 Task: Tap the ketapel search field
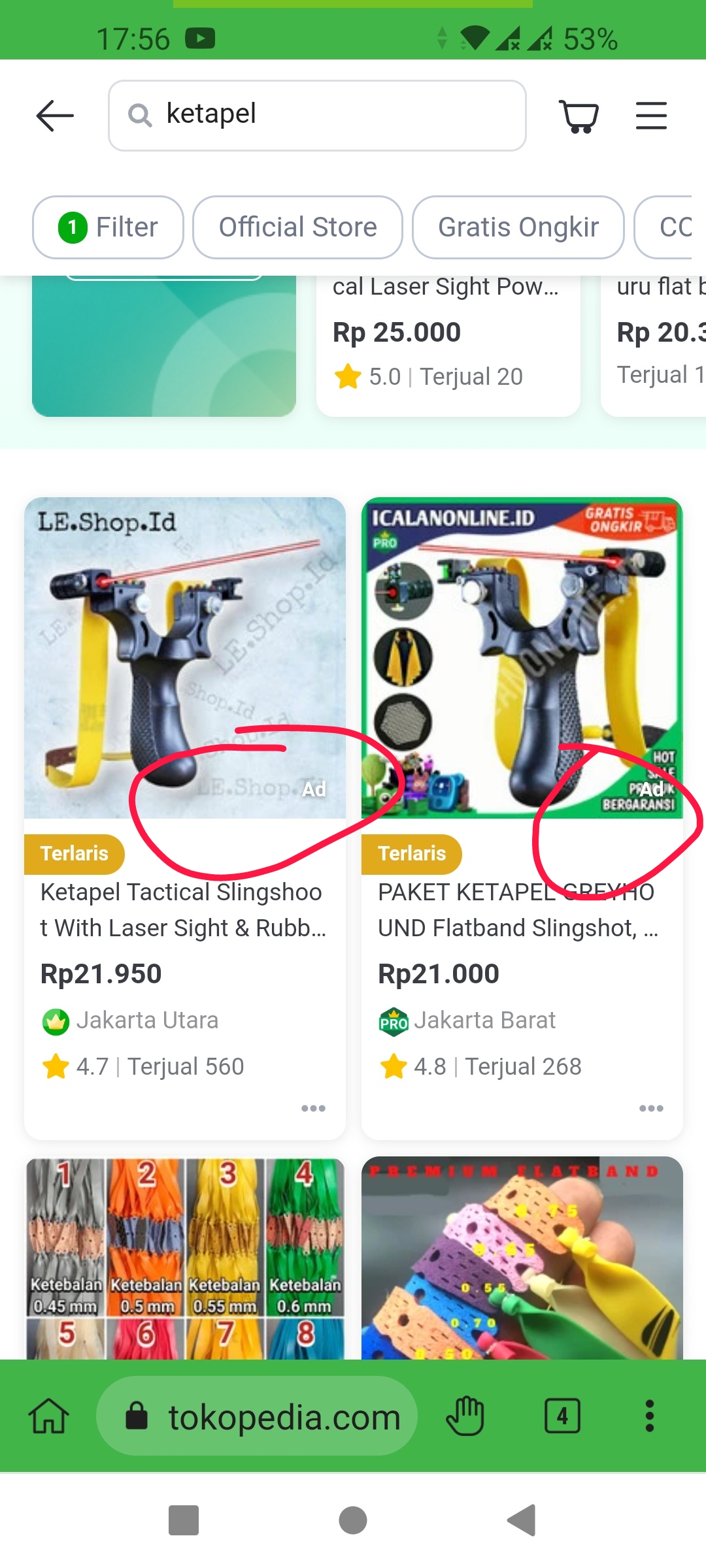coord(317,116)
